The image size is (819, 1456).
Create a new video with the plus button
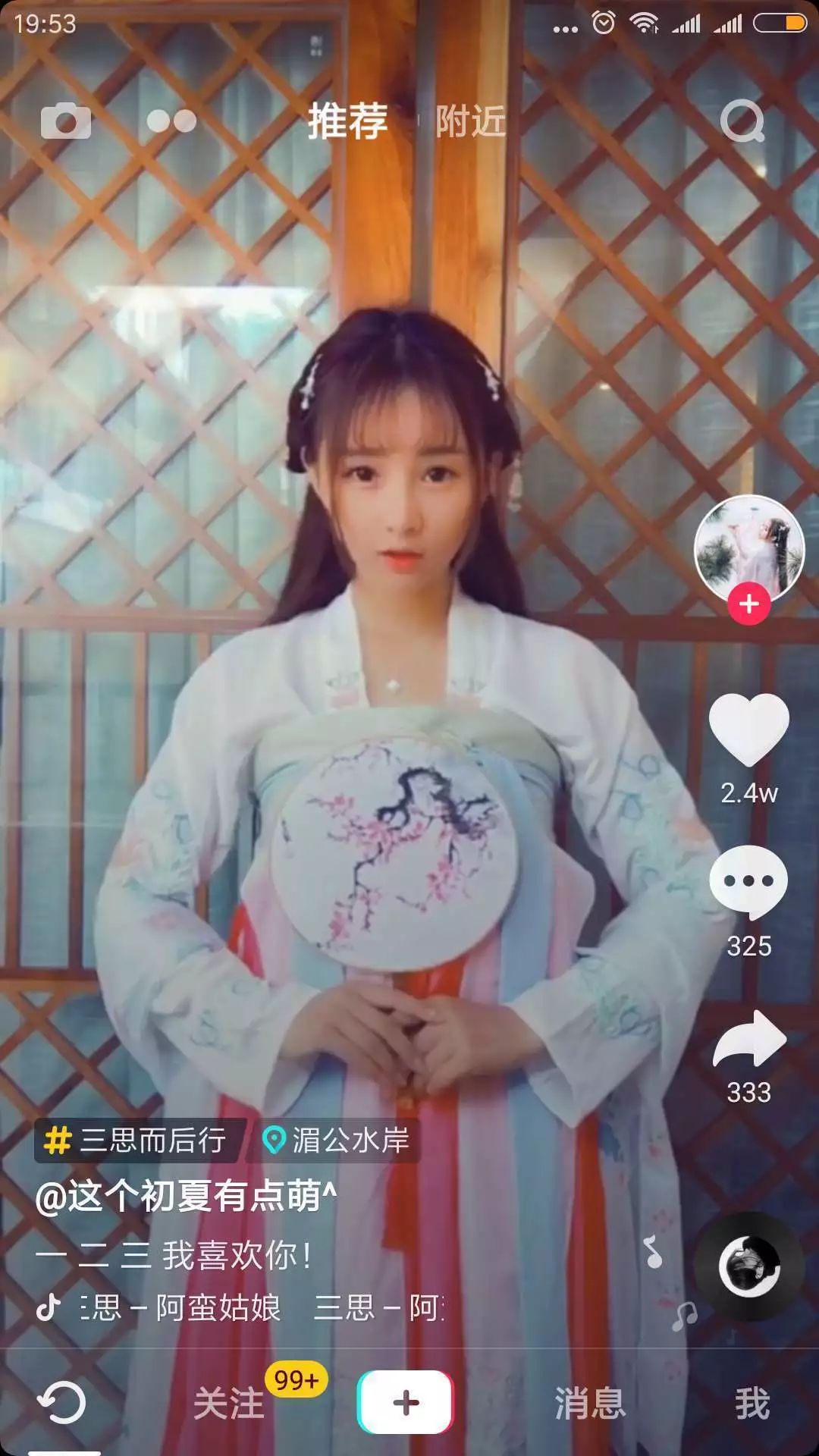tap(406, 1402)
